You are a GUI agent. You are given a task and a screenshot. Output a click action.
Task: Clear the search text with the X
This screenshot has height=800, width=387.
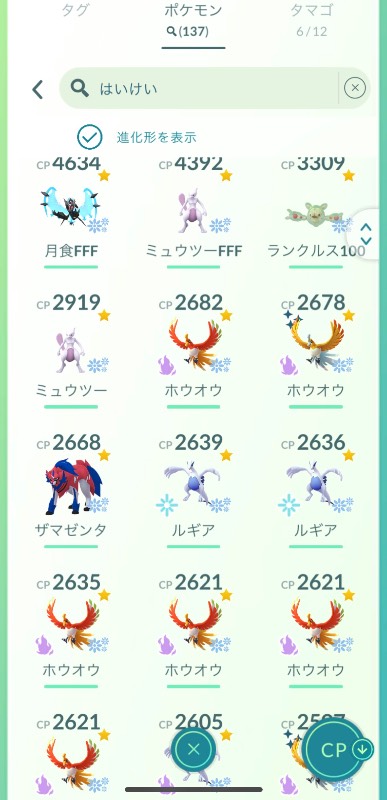(x=355, y=88)
